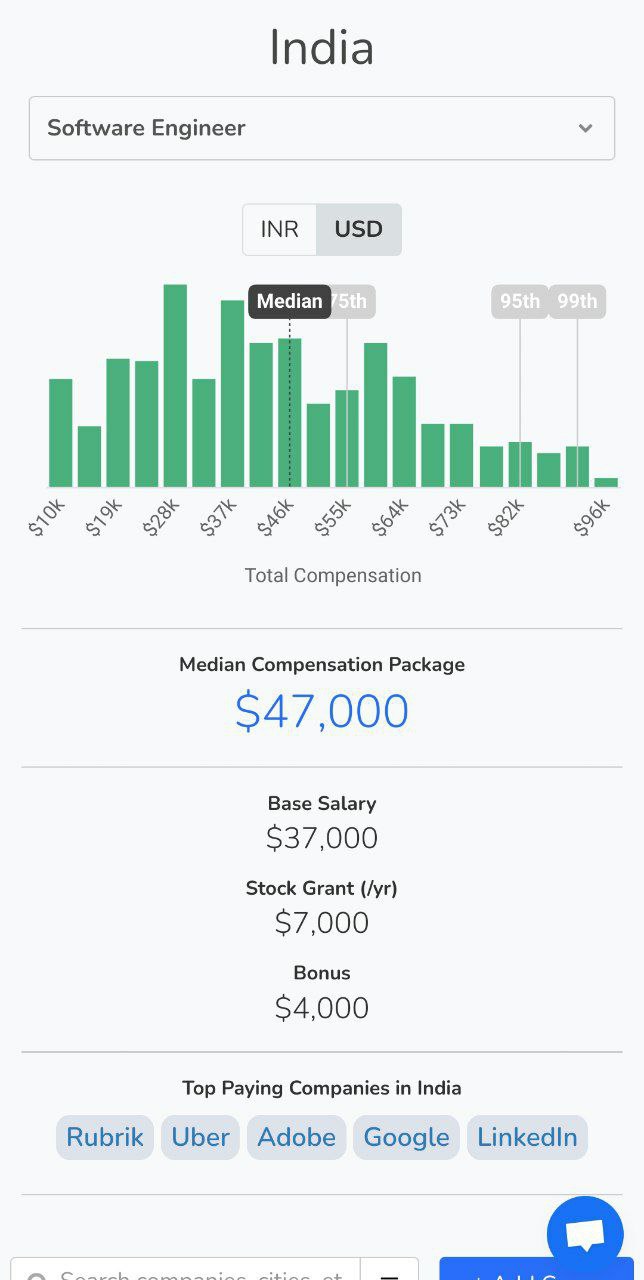Tap the 99th percentile marker
644x1280 pixels.
click(577, 301)
